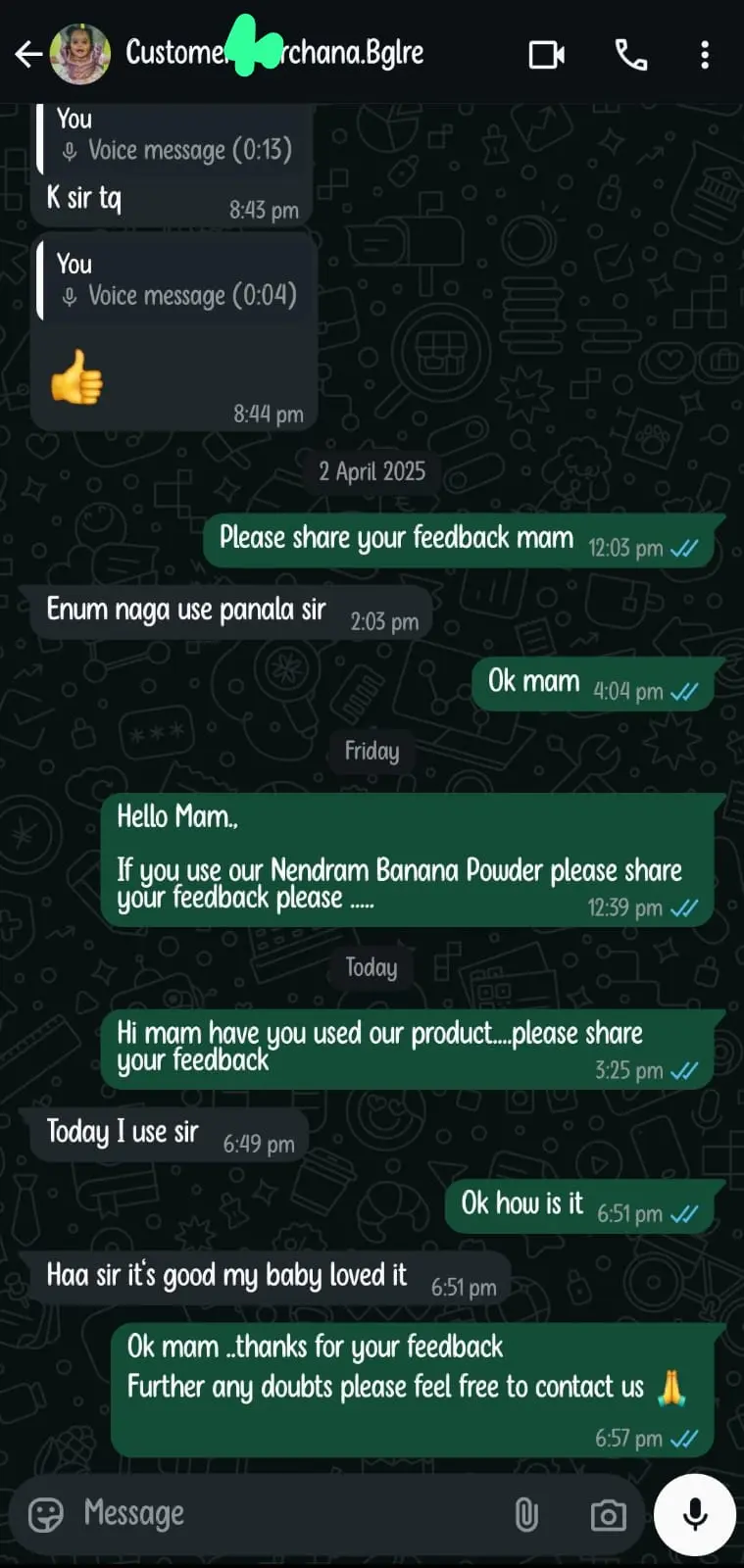Open the camera from the message bar

point(608,1515)
